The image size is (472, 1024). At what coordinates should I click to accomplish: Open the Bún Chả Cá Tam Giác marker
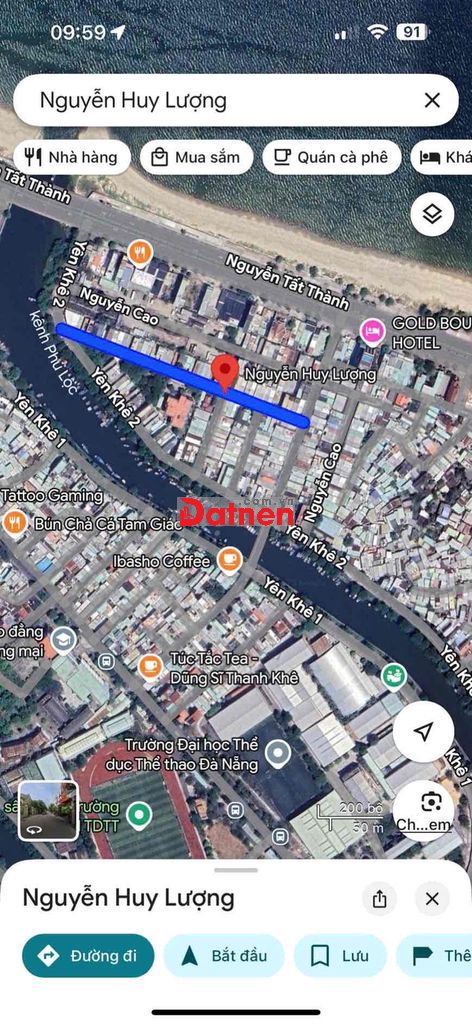tap(14, 522)
